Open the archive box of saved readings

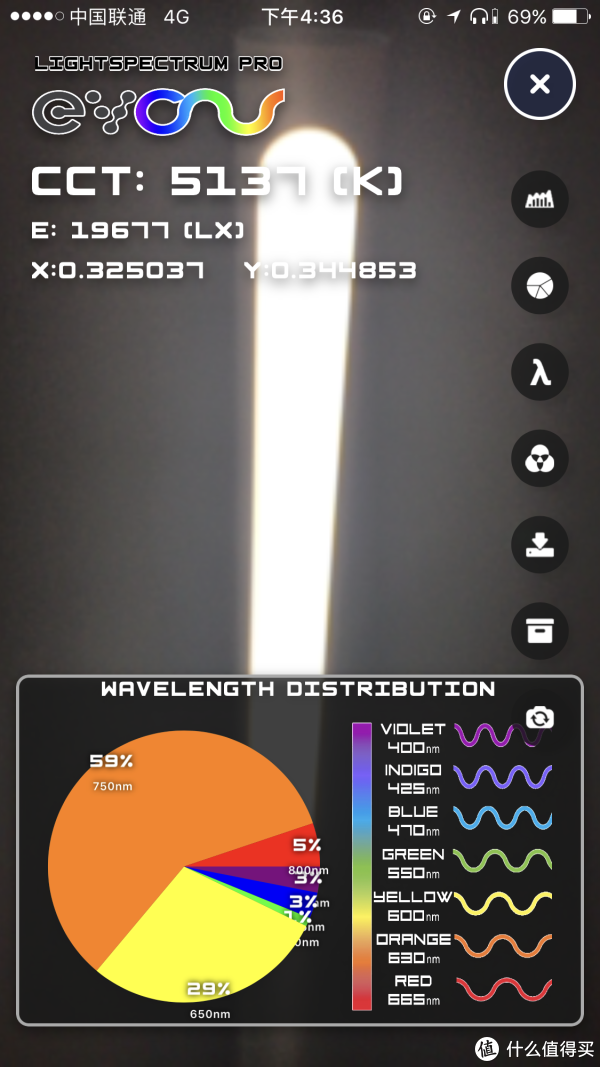pyautogui.click(x=540, y=631)
